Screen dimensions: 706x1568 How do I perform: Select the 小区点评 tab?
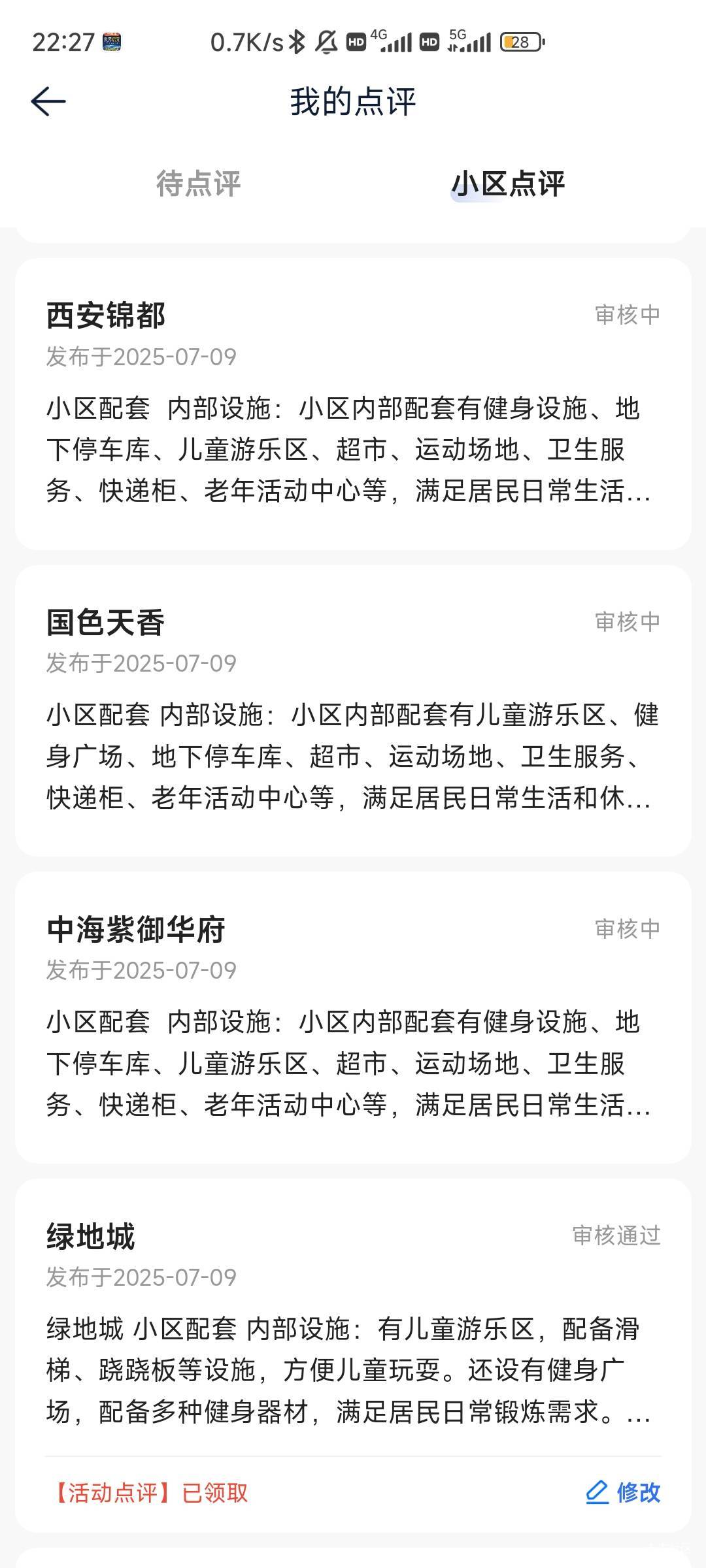click(508, 184)
